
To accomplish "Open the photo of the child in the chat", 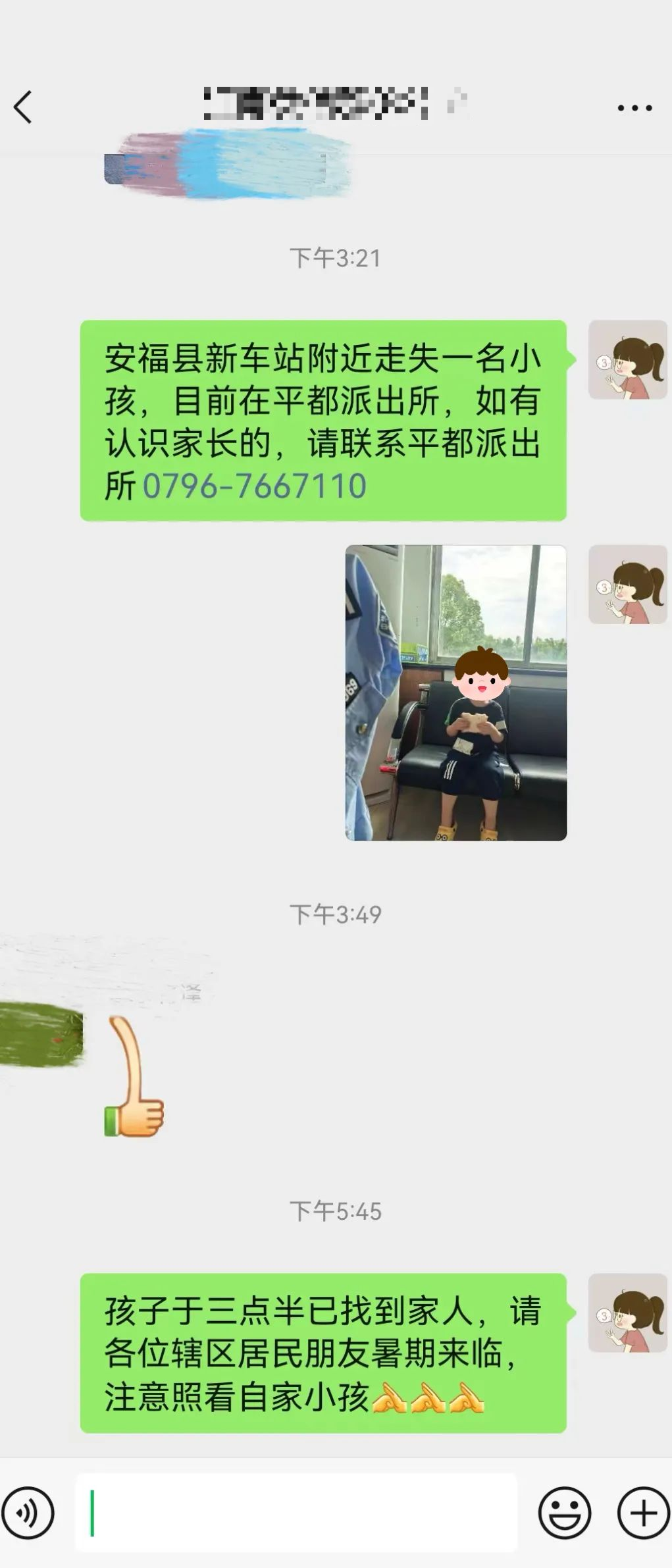I will (x=455, y=692).
